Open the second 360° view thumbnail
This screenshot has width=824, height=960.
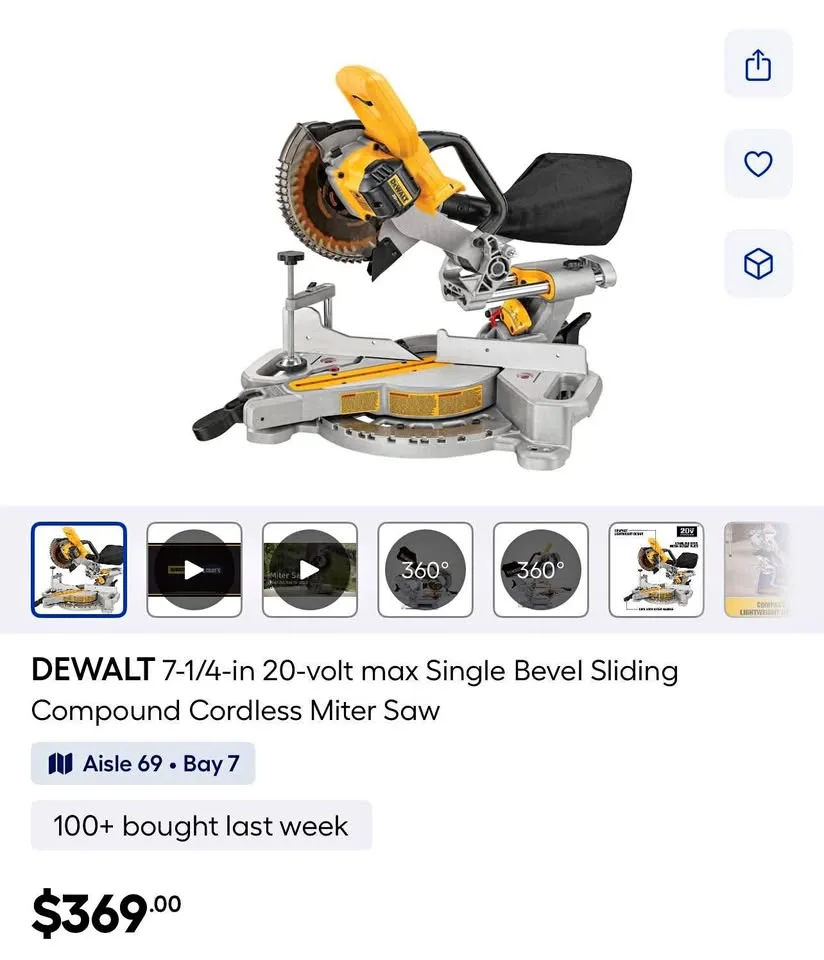(x=541, y=570)
